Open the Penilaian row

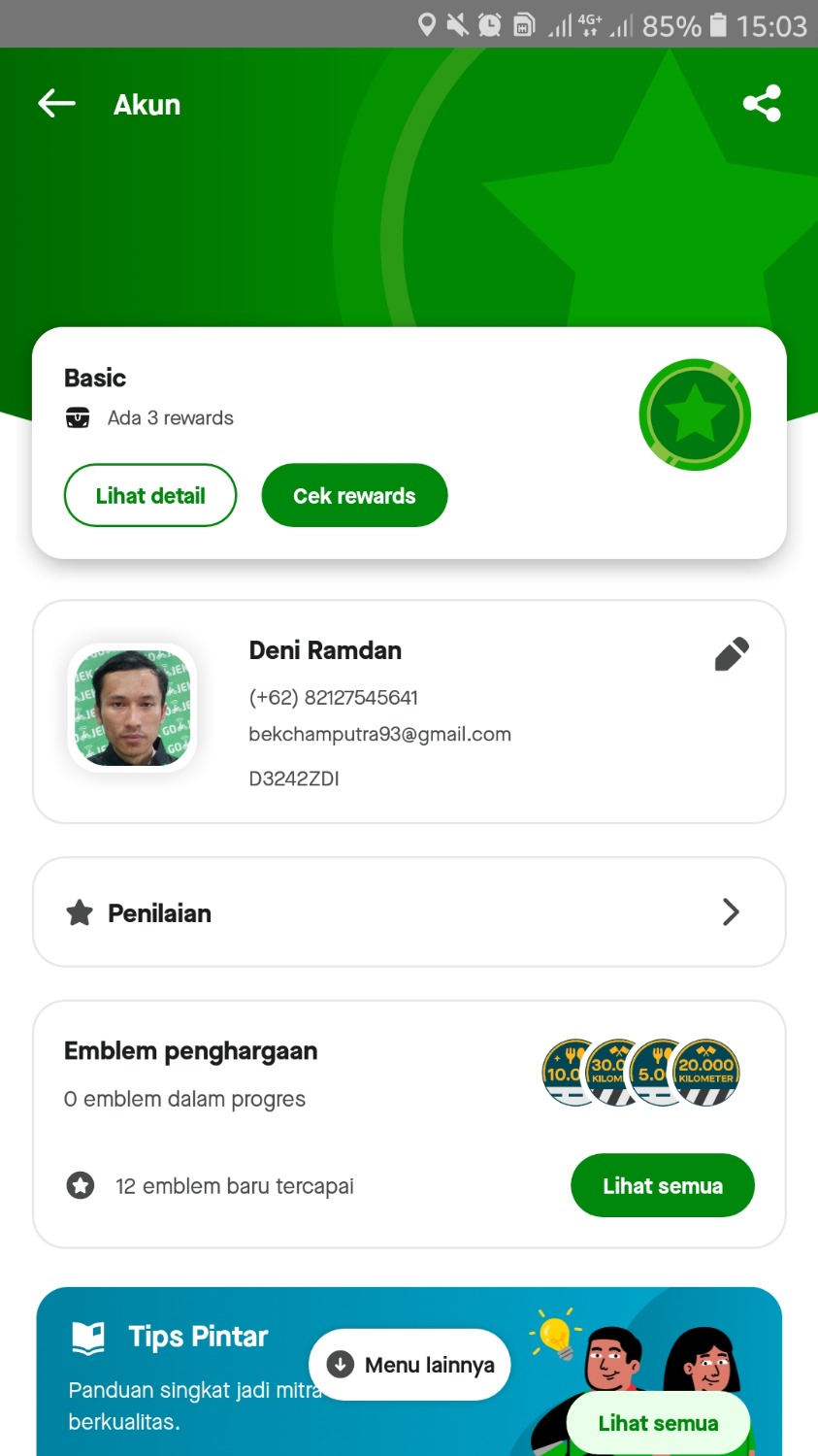tap(409, 912)
